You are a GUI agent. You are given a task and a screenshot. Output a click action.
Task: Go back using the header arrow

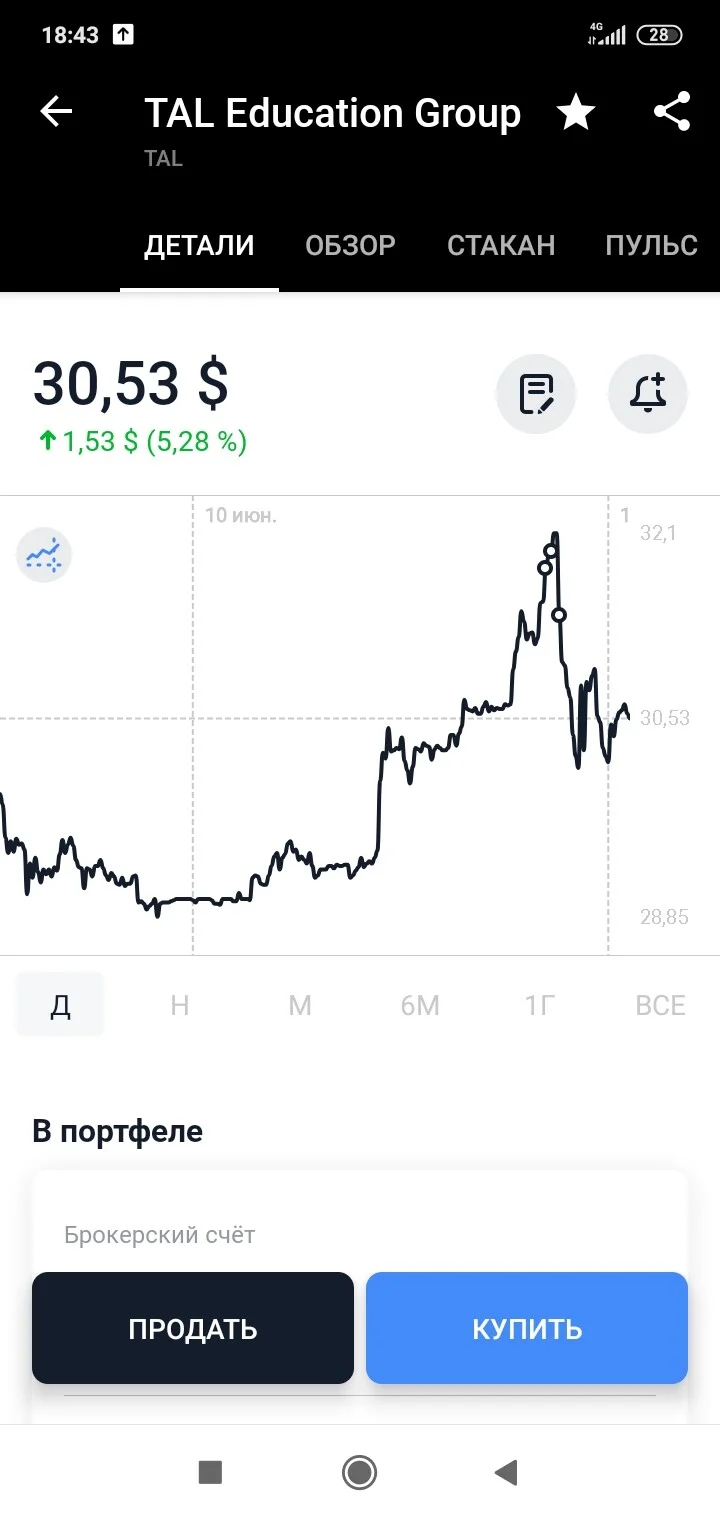[56, 112]
